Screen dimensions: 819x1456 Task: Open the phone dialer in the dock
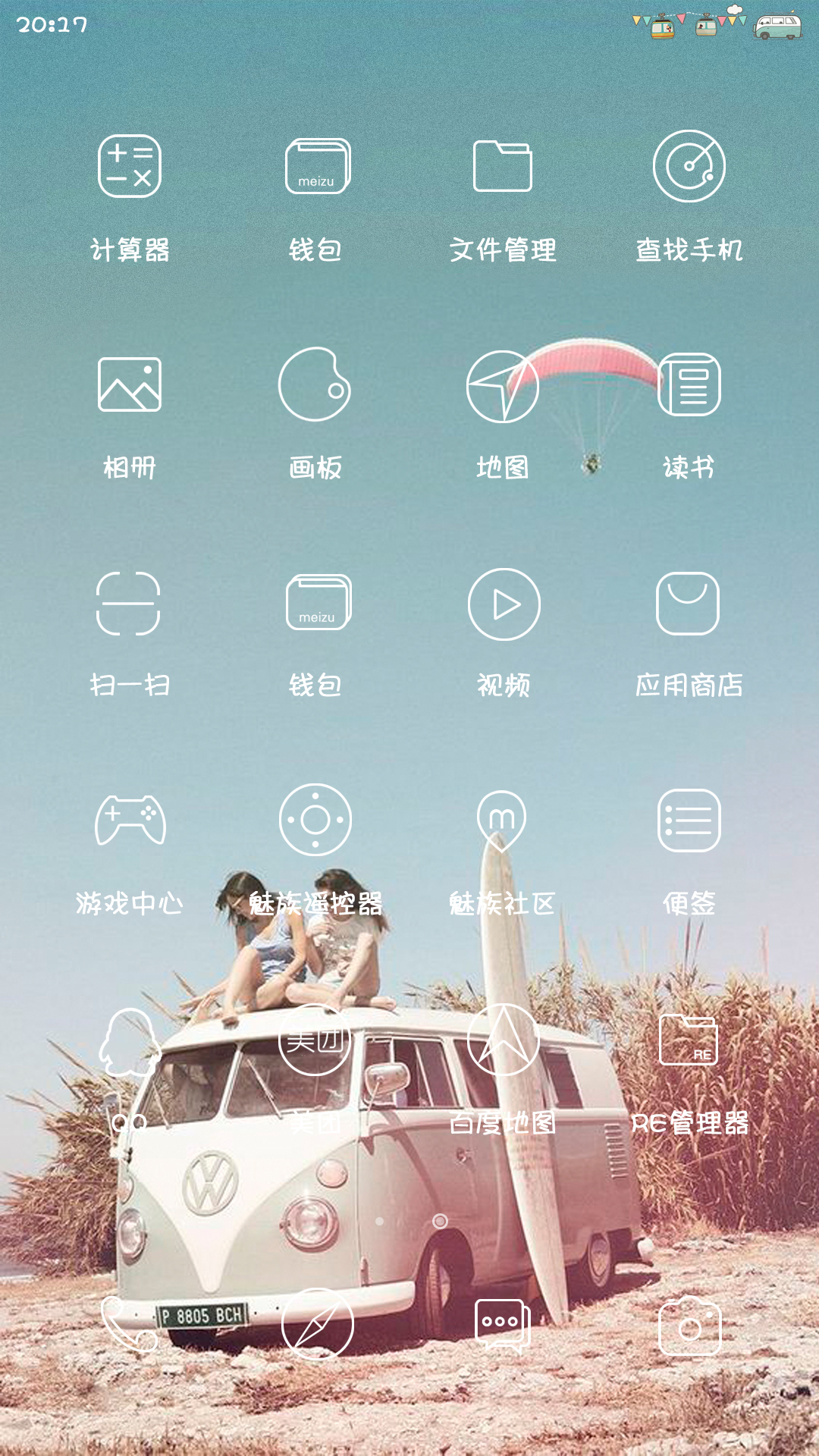pyautogui.click(x=129, y=1325)
